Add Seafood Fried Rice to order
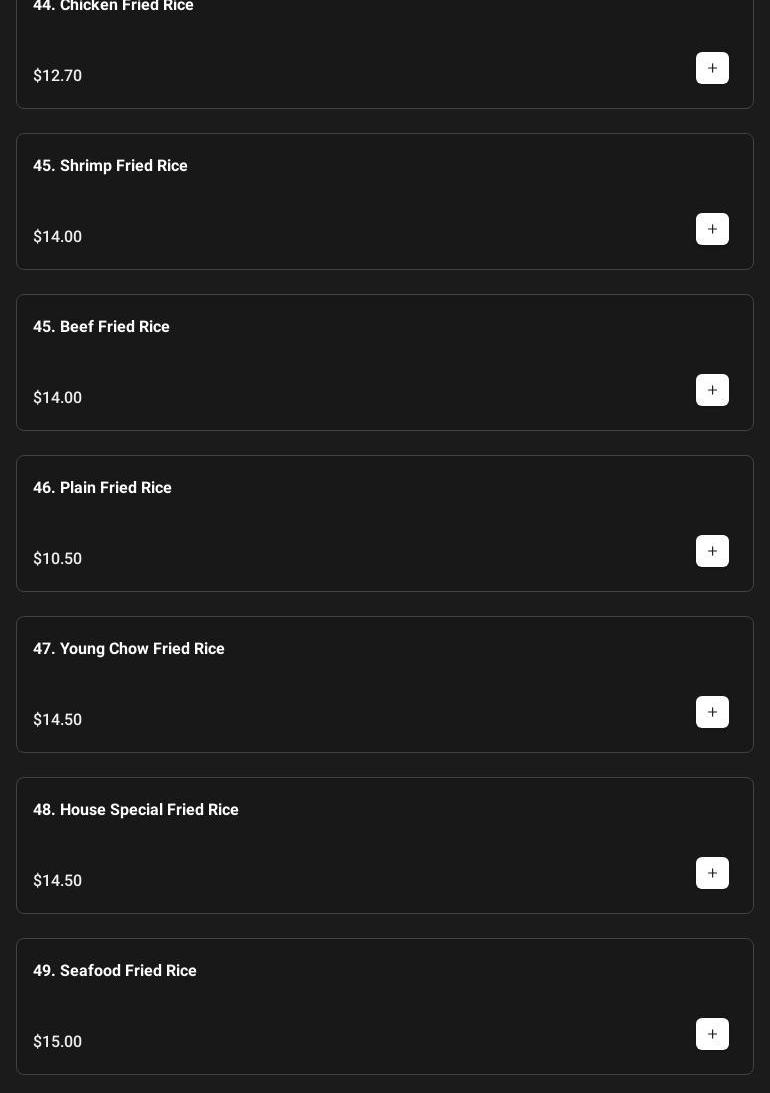The width and height of the screenshot is (770, 1093). click(x=712, y=1034)
